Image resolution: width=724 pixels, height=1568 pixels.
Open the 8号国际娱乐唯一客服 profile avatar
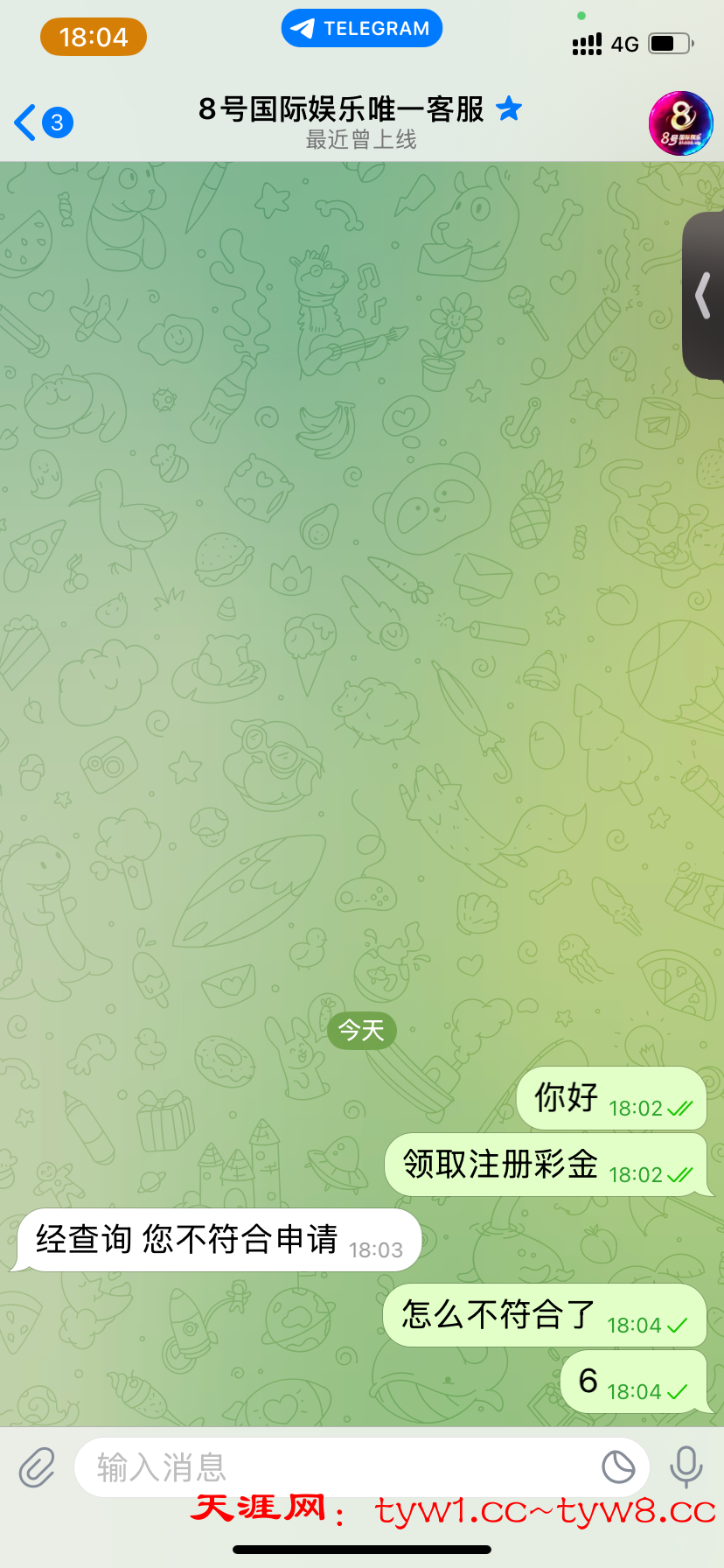pyautogui.click(x=680, y=123)
